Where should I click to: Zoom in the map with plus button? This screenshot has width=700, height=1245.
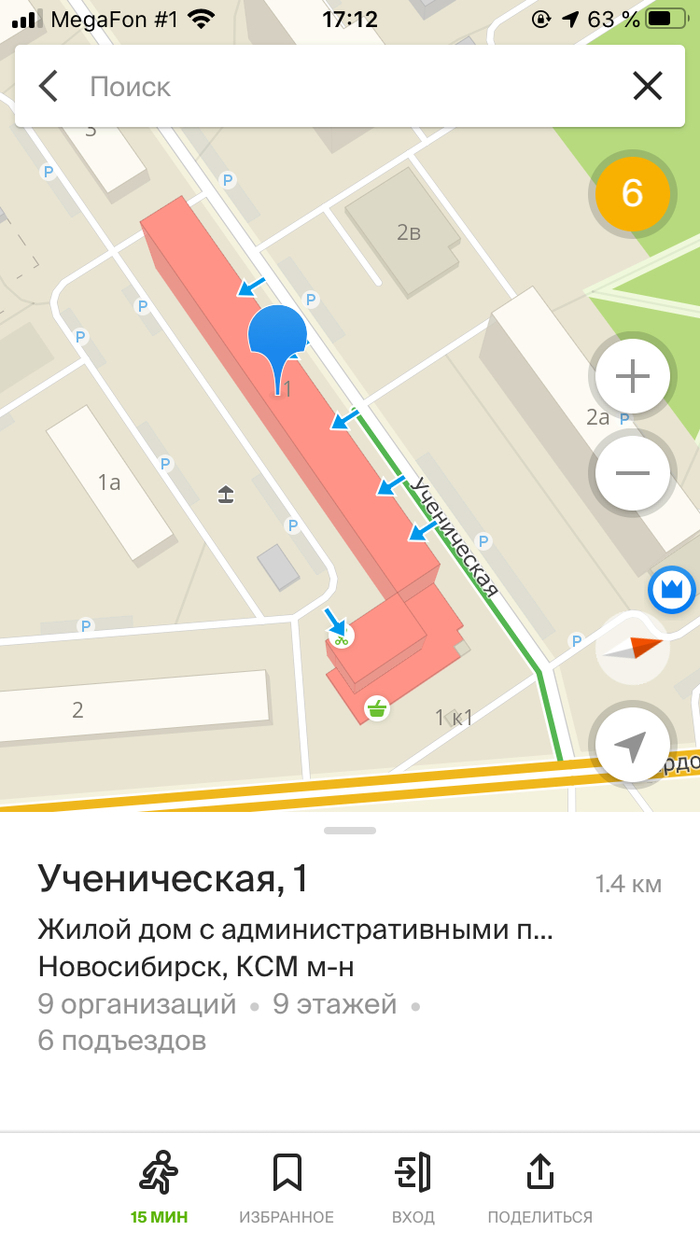(632, 377)
